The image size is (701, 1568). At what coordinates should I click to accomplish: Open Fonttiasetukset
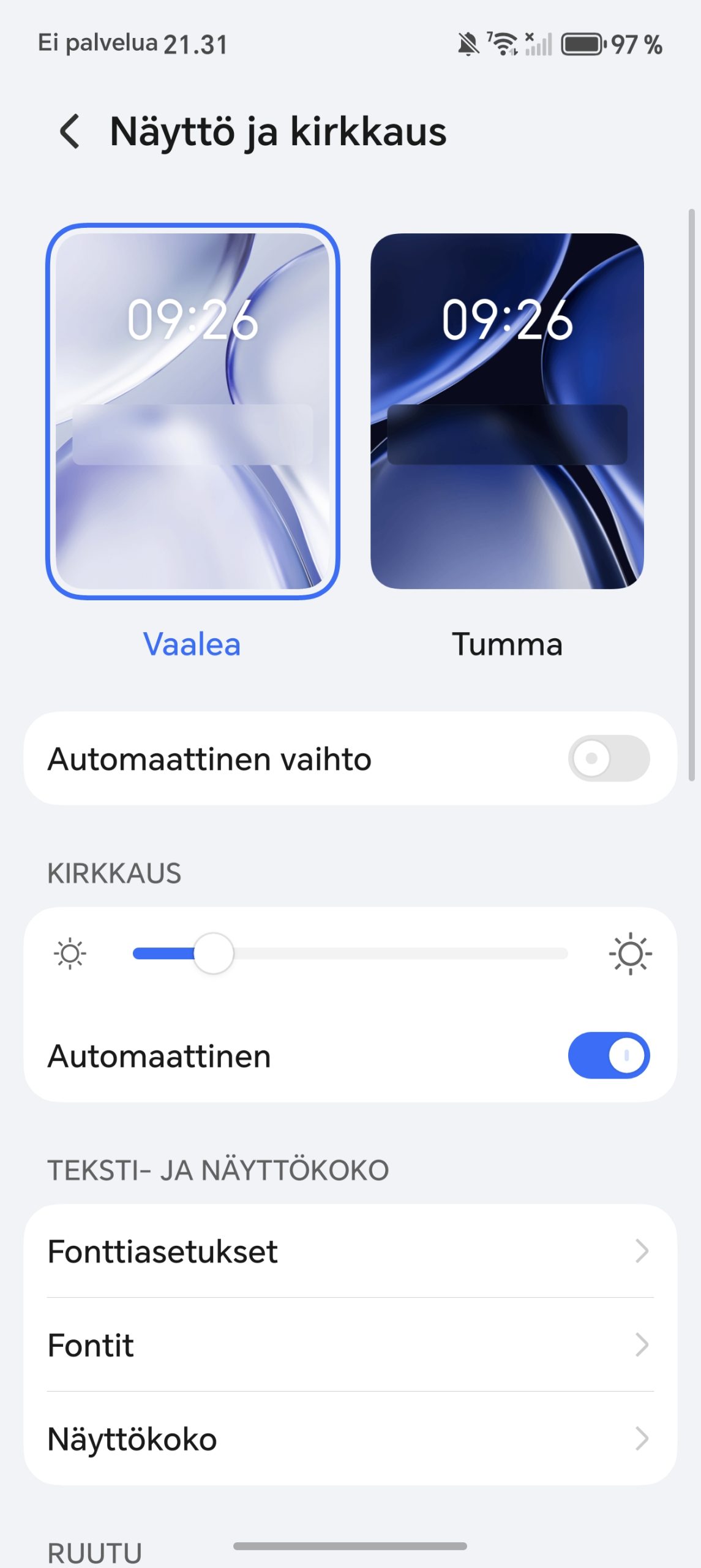pyautogui.click(x=350, y=1251)
